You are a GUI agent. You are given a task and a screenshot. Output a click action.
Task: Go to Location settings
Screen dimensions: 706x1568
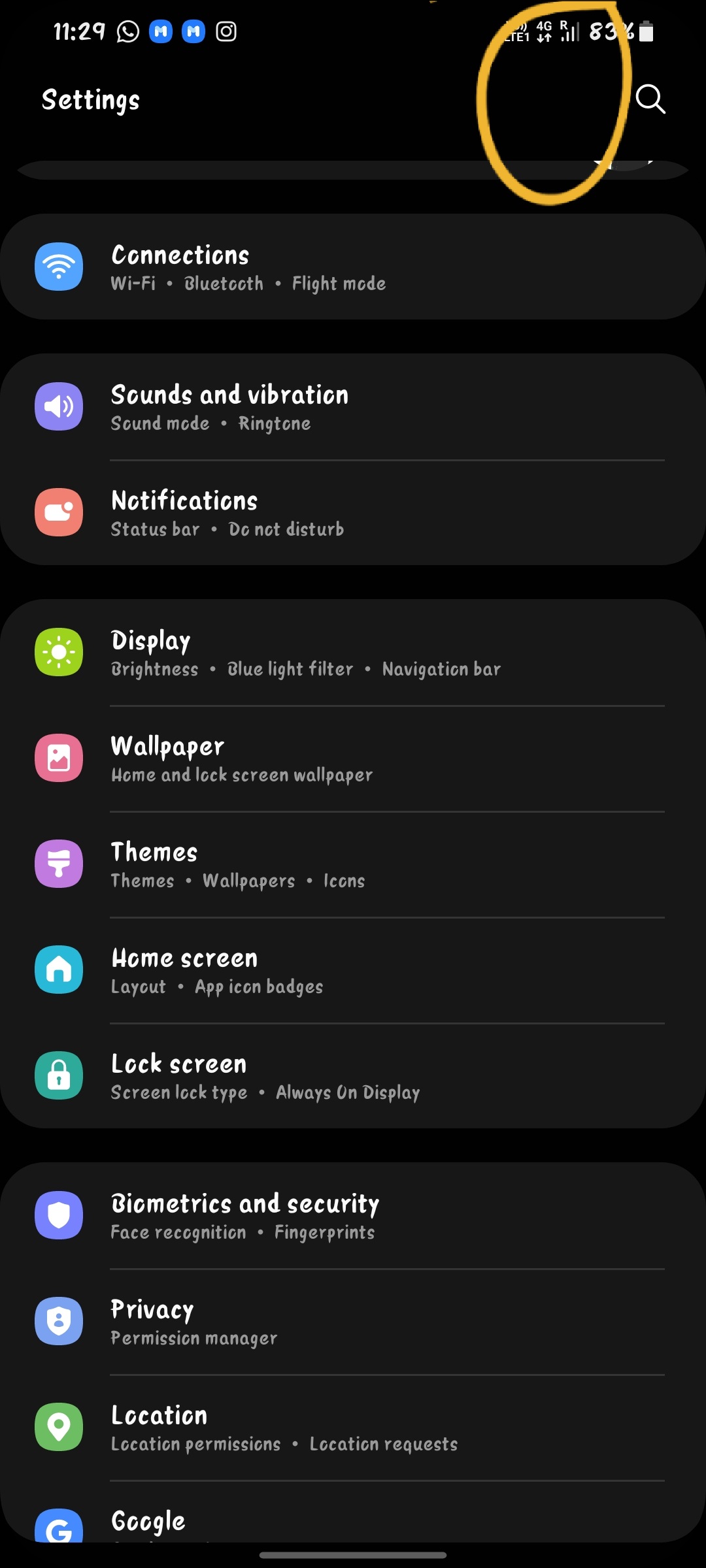(x=353, y=1428)
